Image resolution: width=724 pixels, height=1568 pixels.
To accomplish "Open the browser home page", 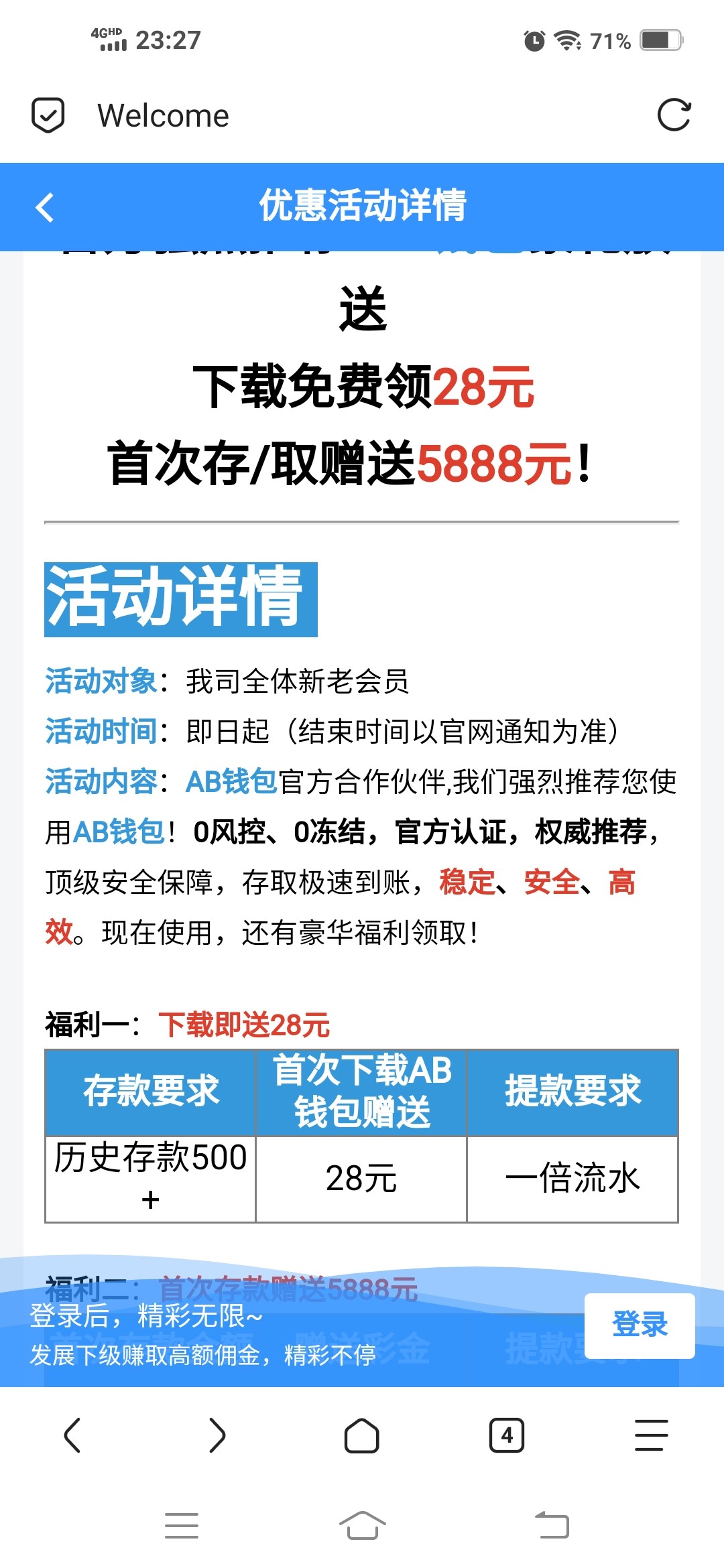I will click(x=361, y=1435).
